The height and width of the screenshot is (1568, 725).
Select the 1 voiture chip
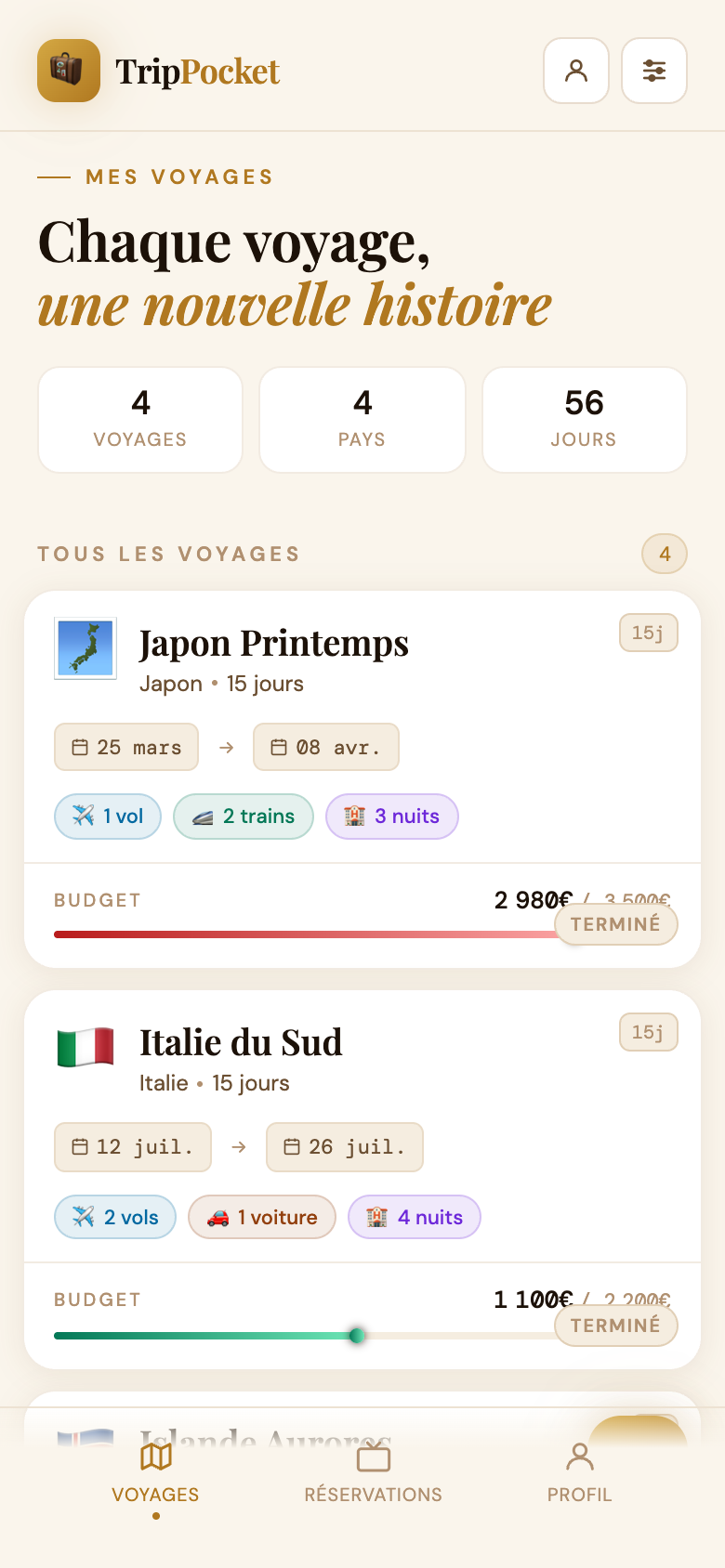point(262,1217)
